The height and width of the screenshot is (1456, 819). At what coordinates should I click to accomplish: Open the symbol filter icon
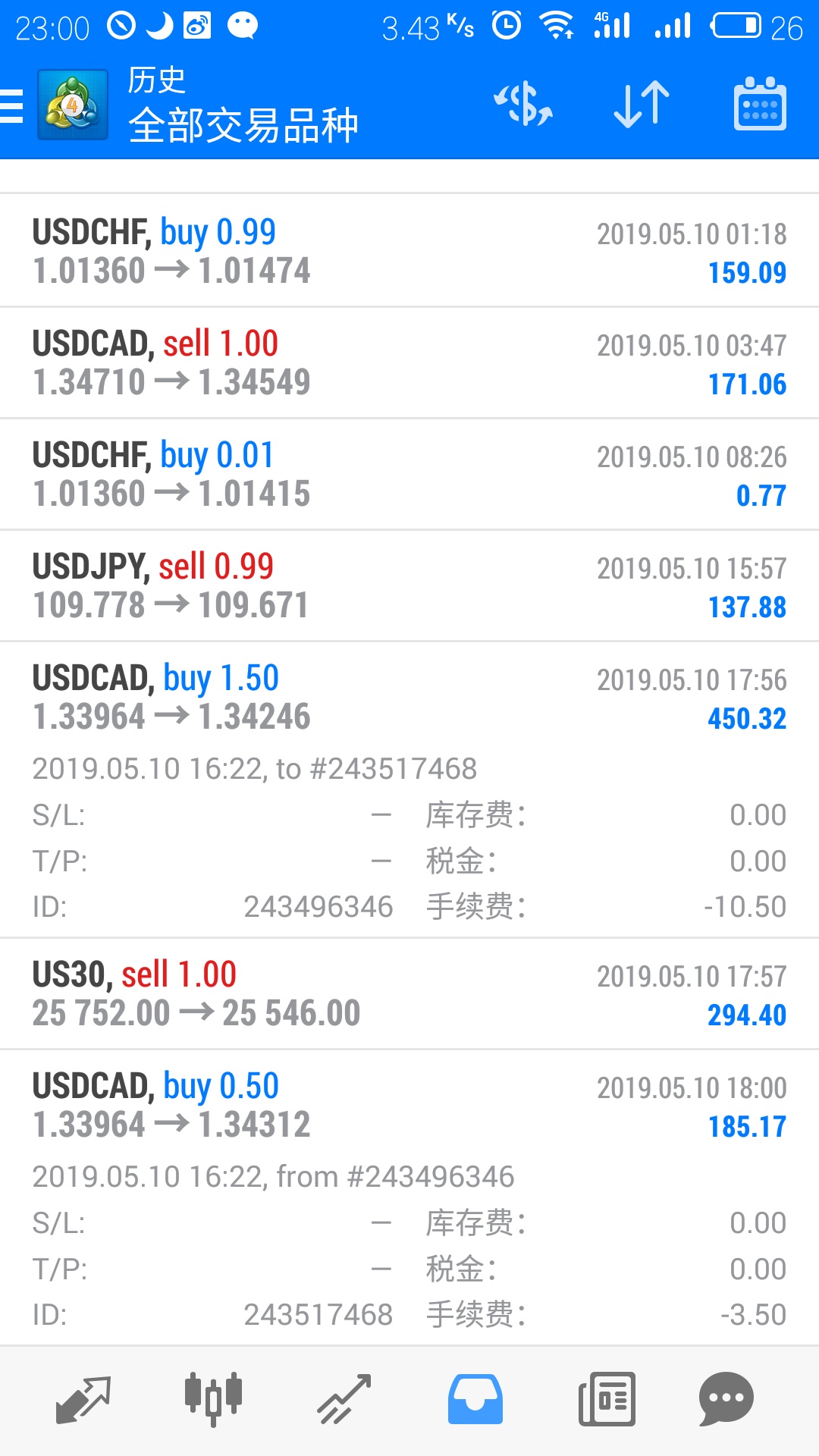(x=523, y=105)
